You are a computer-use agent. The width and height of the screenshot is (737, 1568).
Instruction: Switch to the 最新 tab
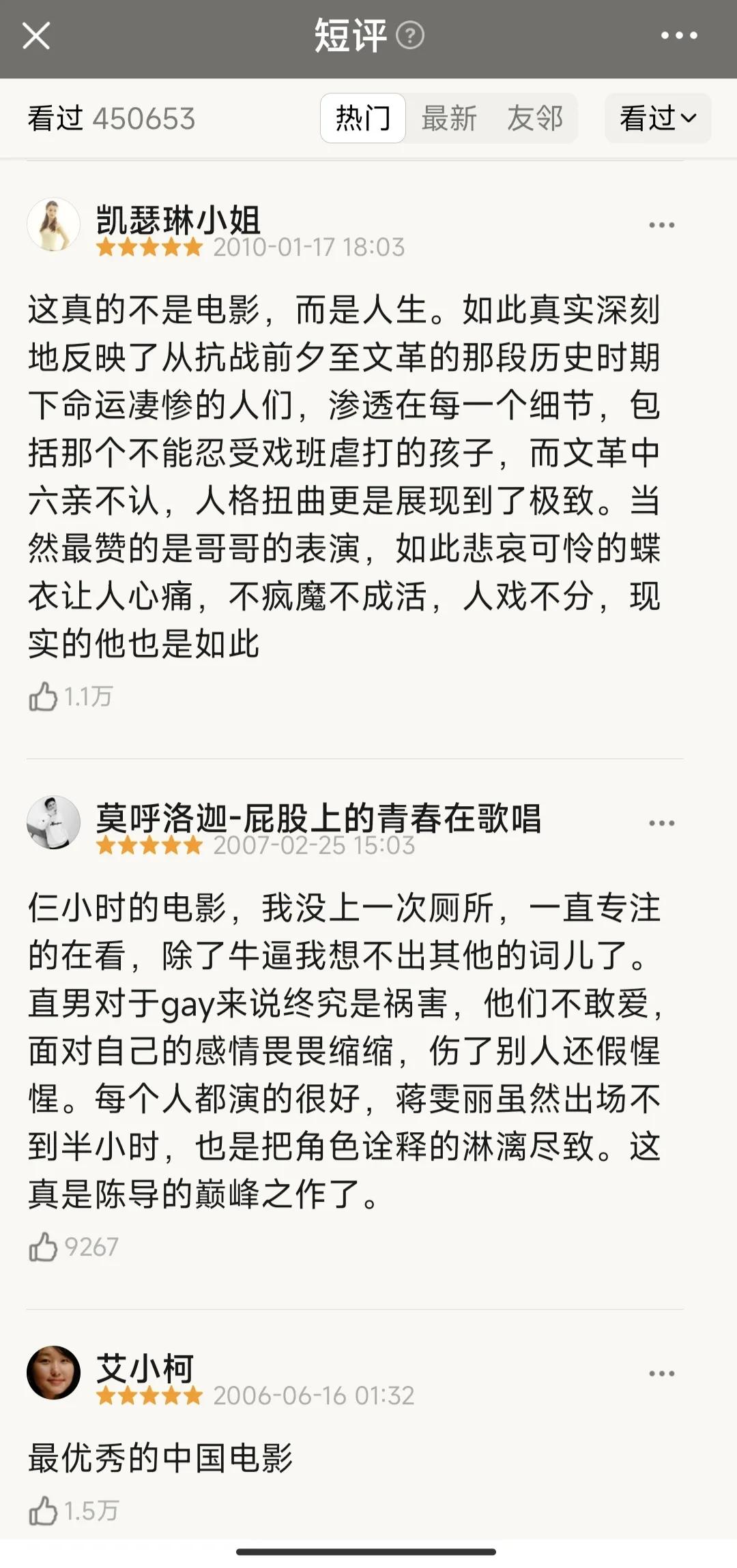tap(450, 118)
